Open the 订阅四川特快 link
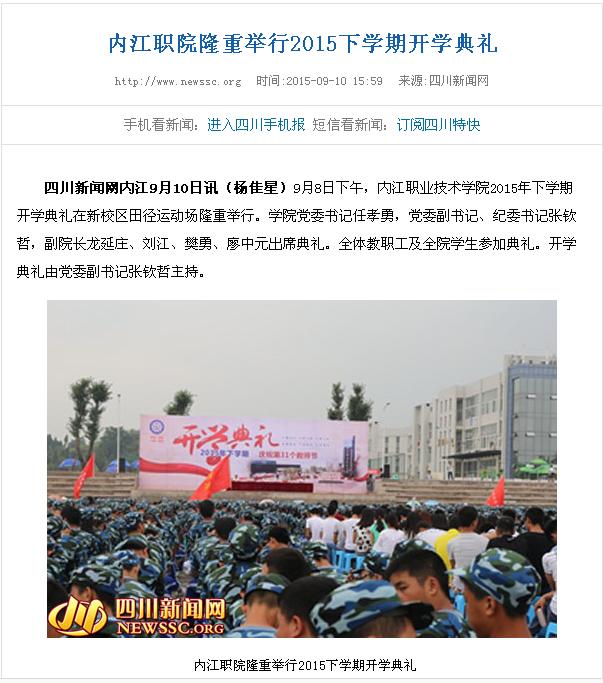The height and width of the screenshot is (683, 603). [438, 125]
